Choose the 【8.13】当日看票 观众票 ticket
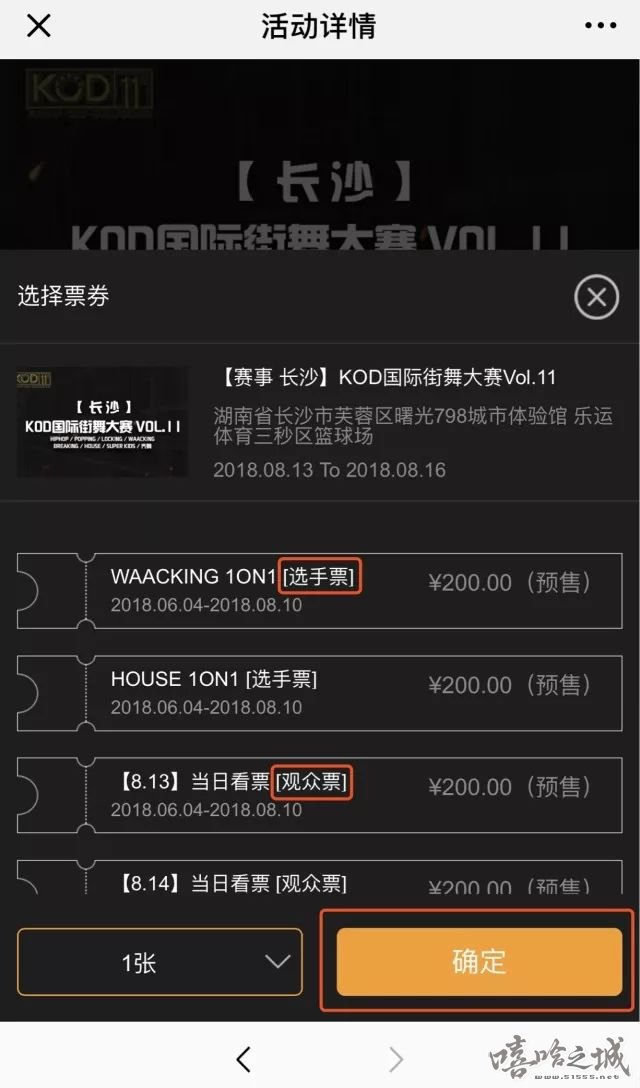 pyautogui.click(x=320, y=795)
